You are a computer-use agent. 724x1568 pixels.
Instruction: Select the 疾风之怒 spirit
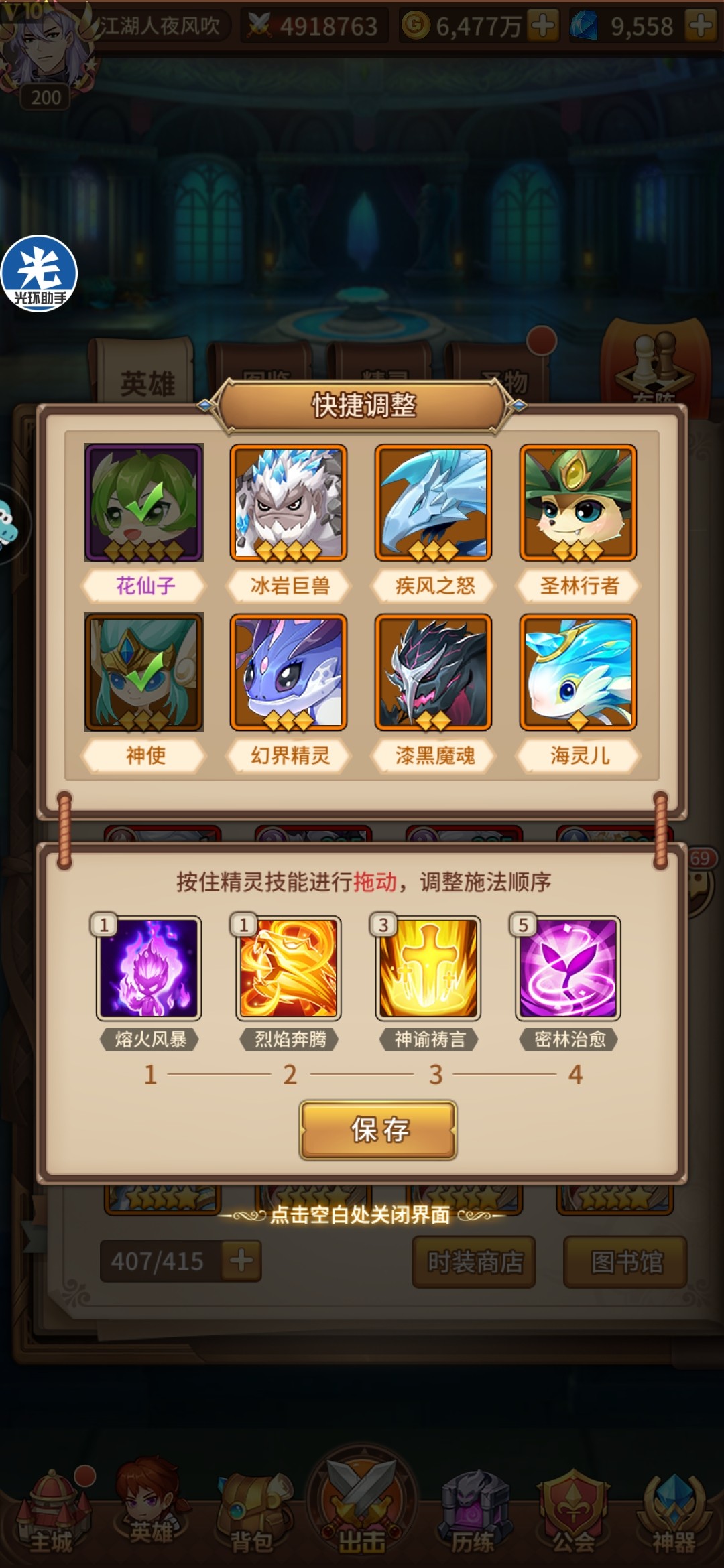433,503
